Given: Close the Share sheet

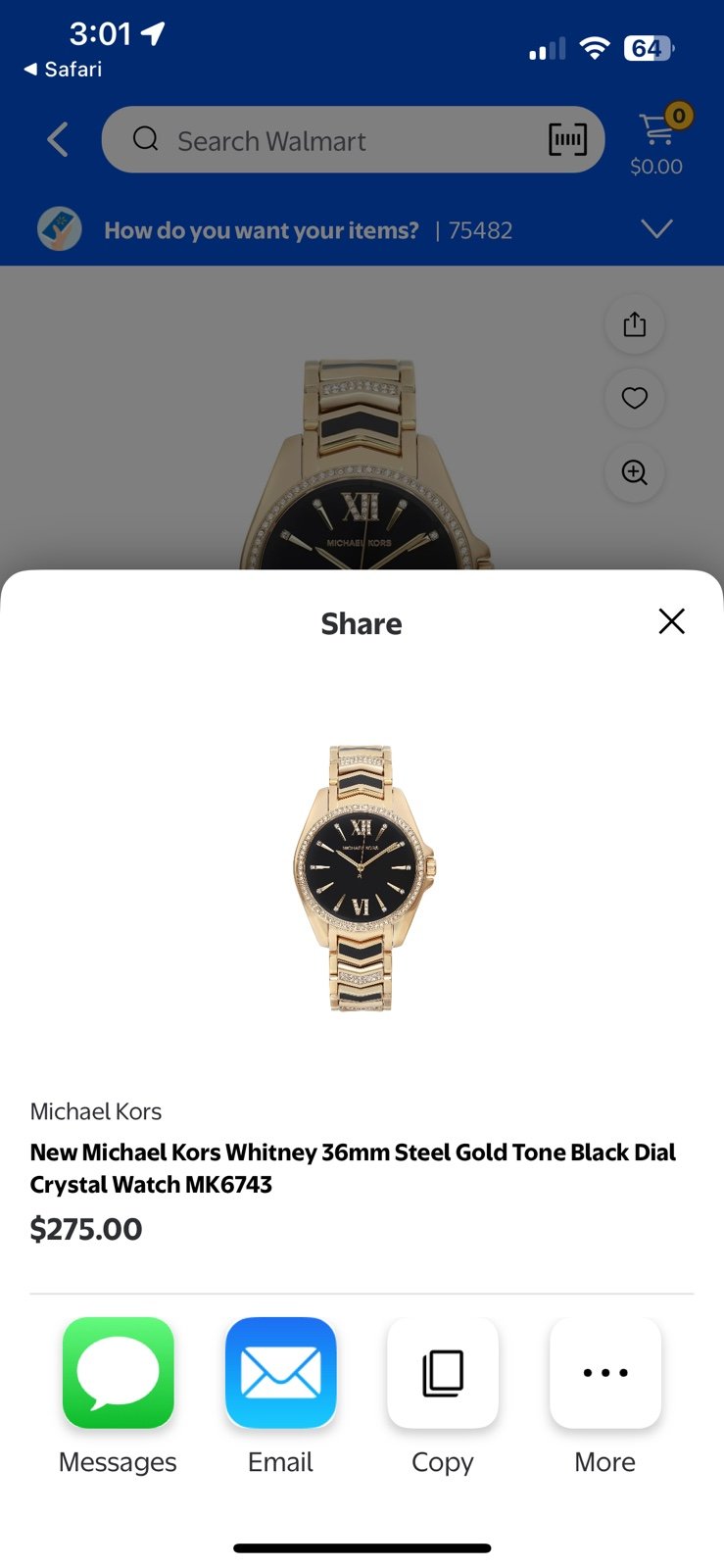Looking at the screenshot, I should pos(671,621).
